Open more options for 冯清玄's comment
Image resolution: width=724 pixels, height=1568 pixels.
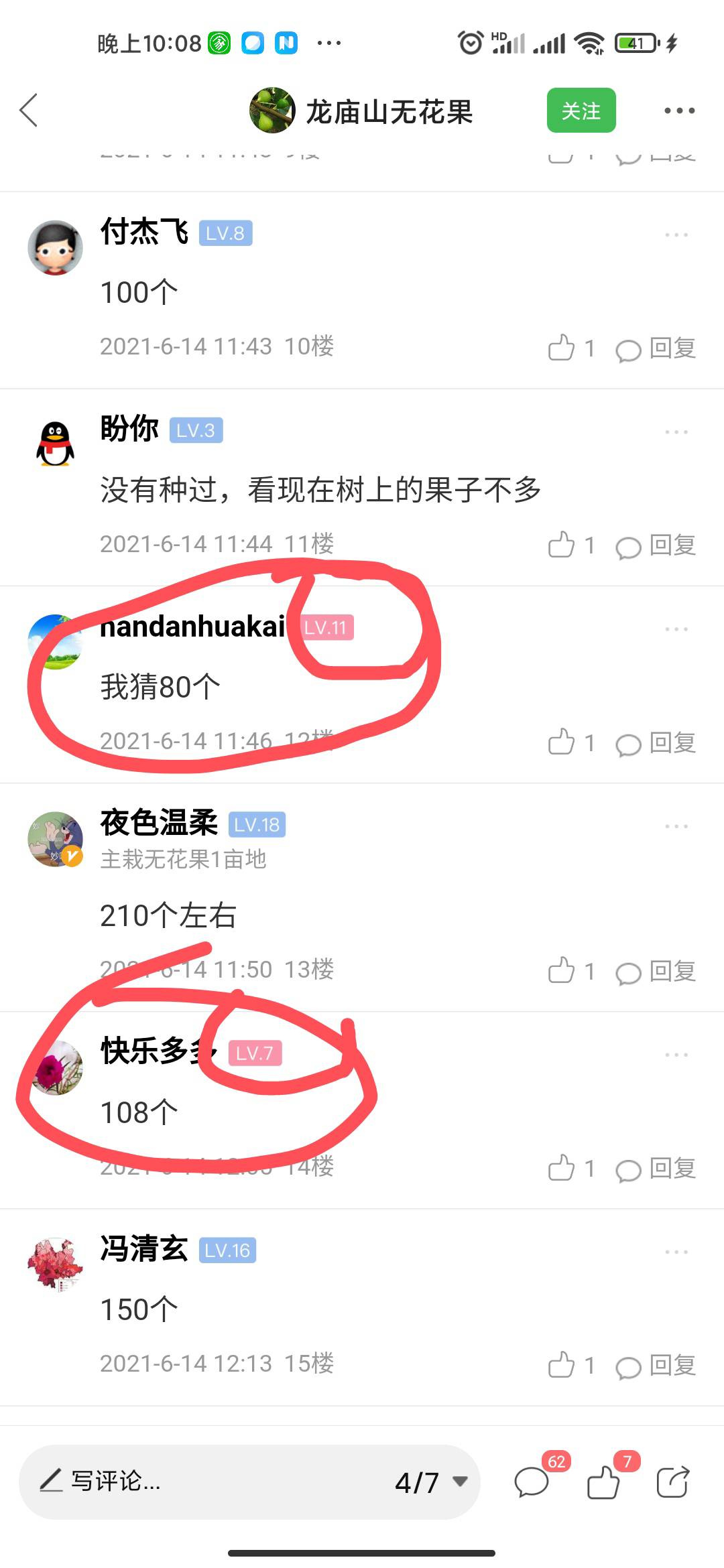pos(676,1252)
